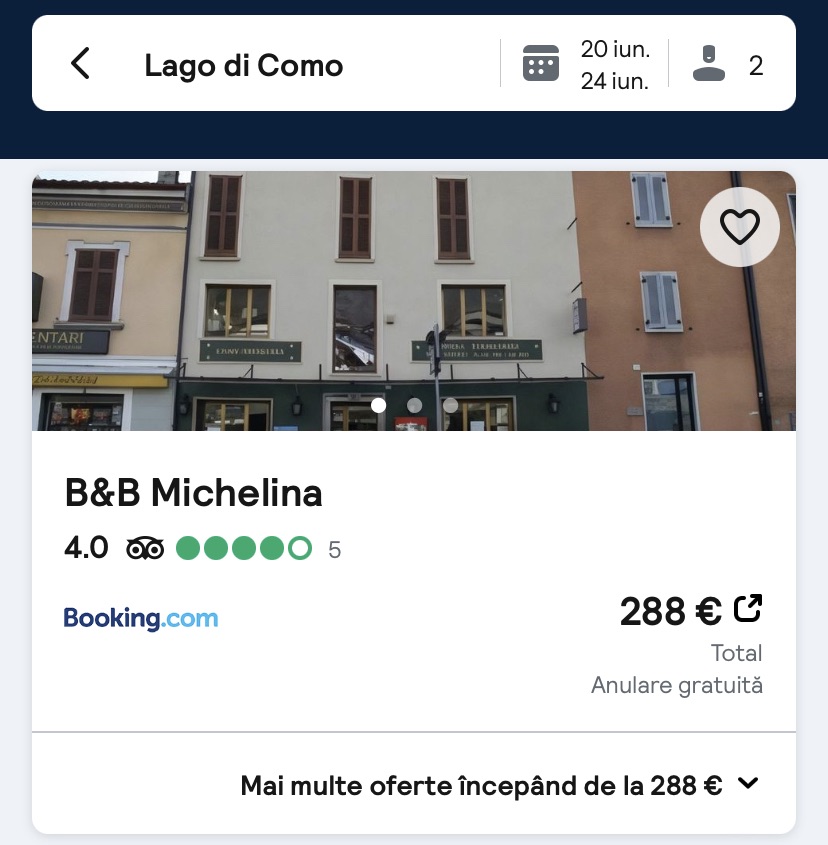Viewport: 828px width, 845px height.
Task: Open the 288 € Booking.com deal
Action: [690, 611]
